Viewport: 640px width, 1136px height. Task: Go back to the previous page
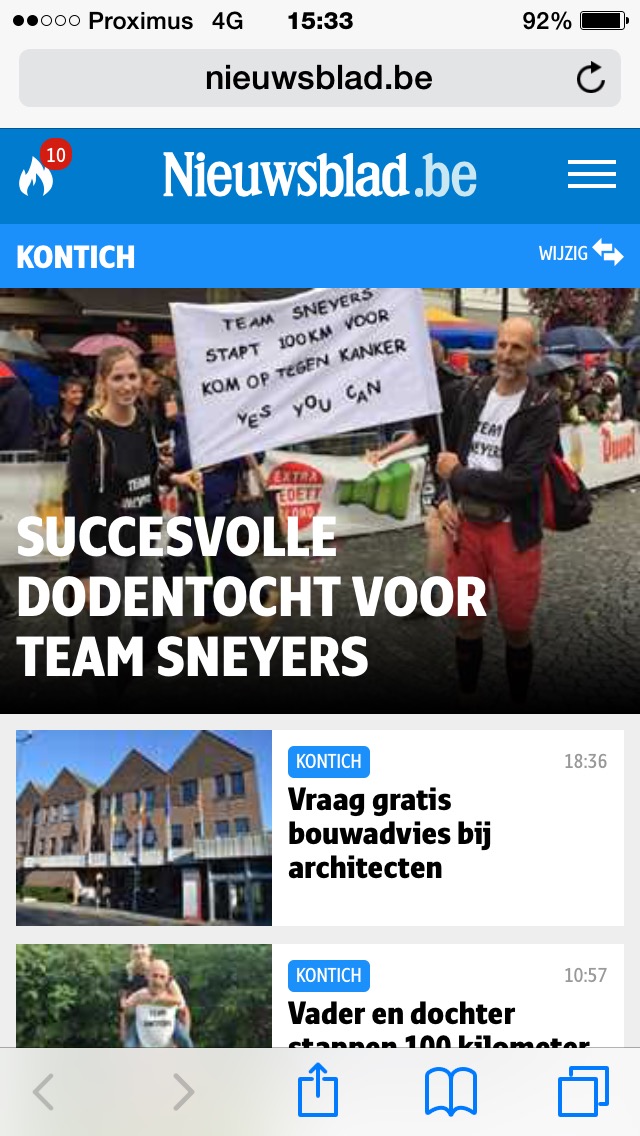(x=43, y=1092)
